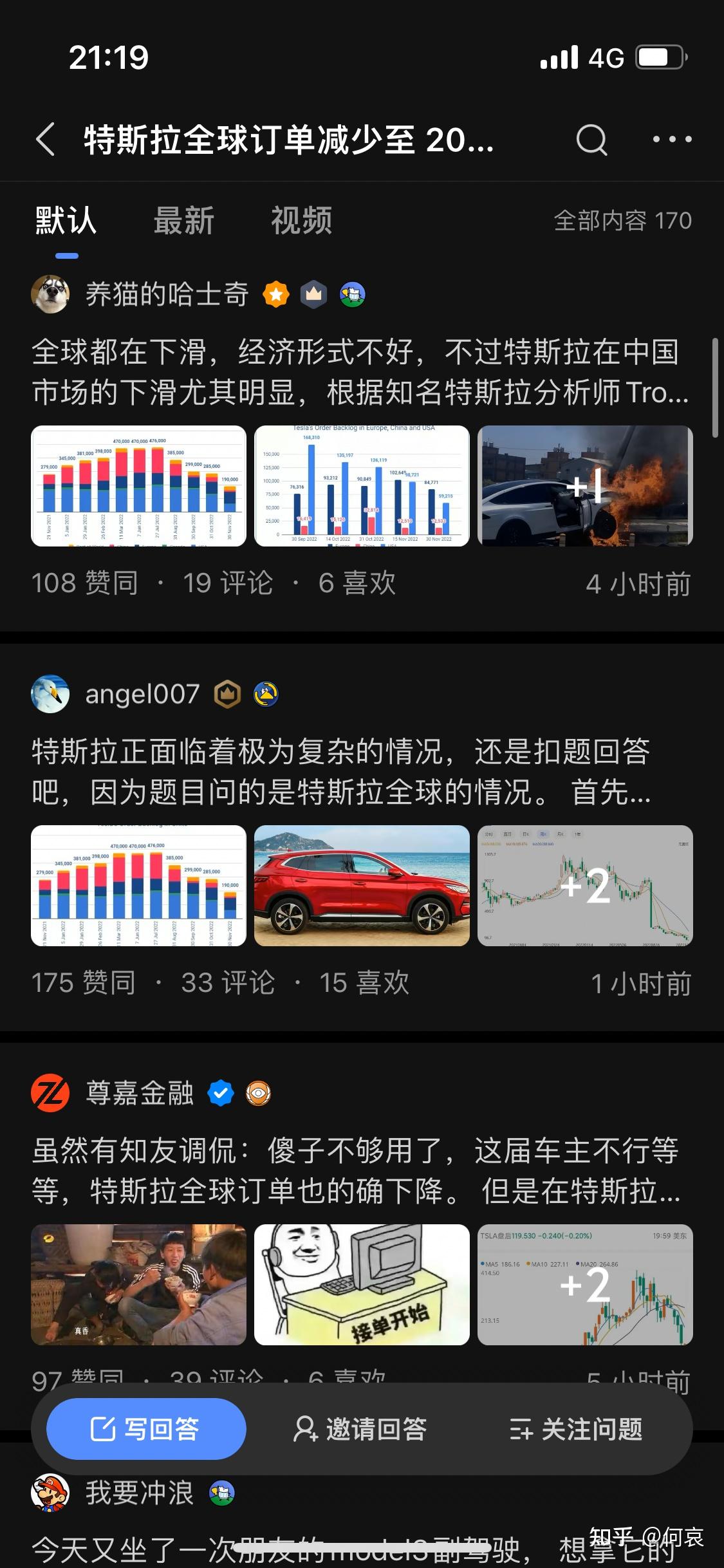Open 养猫的哈士奇's profile avatar
This screenshot has height=1568, width=724.
coord(50,294)
